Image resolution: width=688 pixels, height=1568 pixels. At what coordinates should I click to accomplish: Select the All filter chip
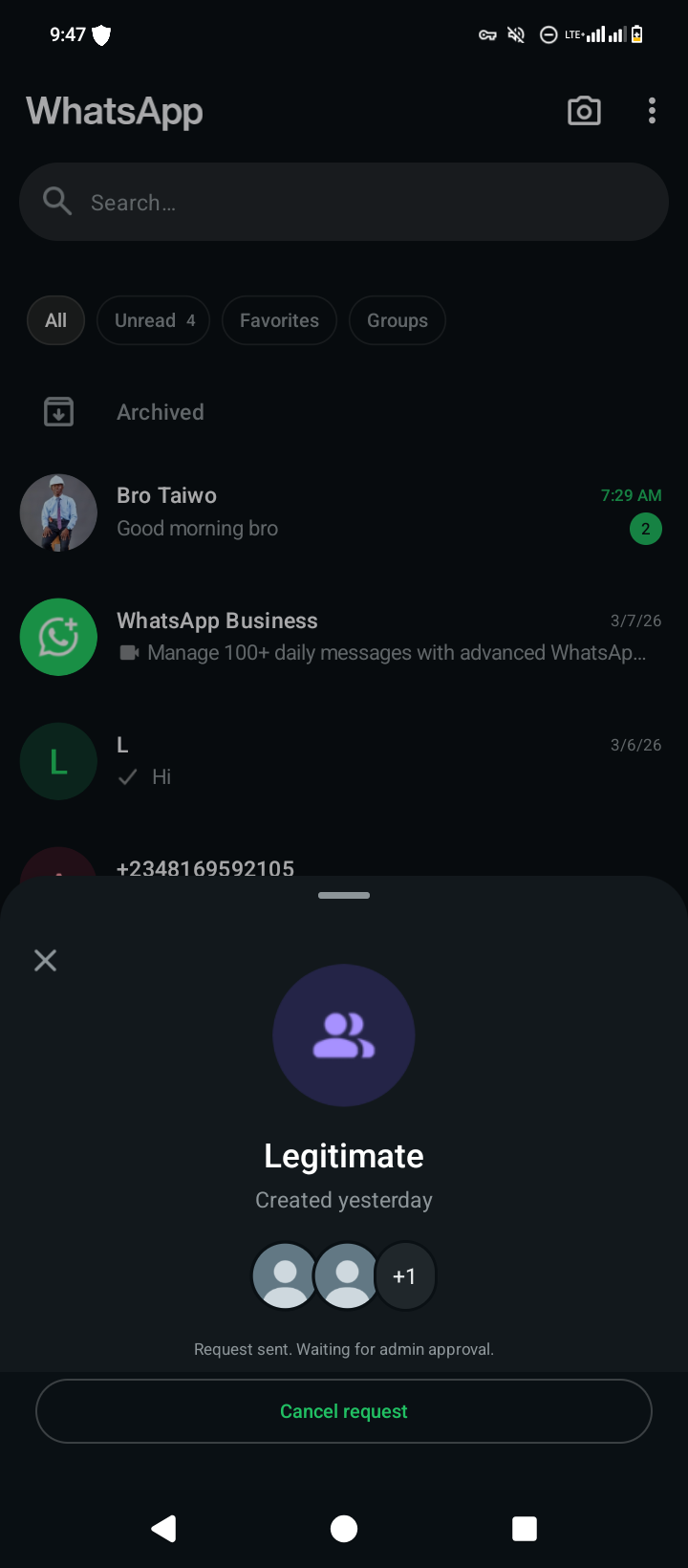click(55, 320)
